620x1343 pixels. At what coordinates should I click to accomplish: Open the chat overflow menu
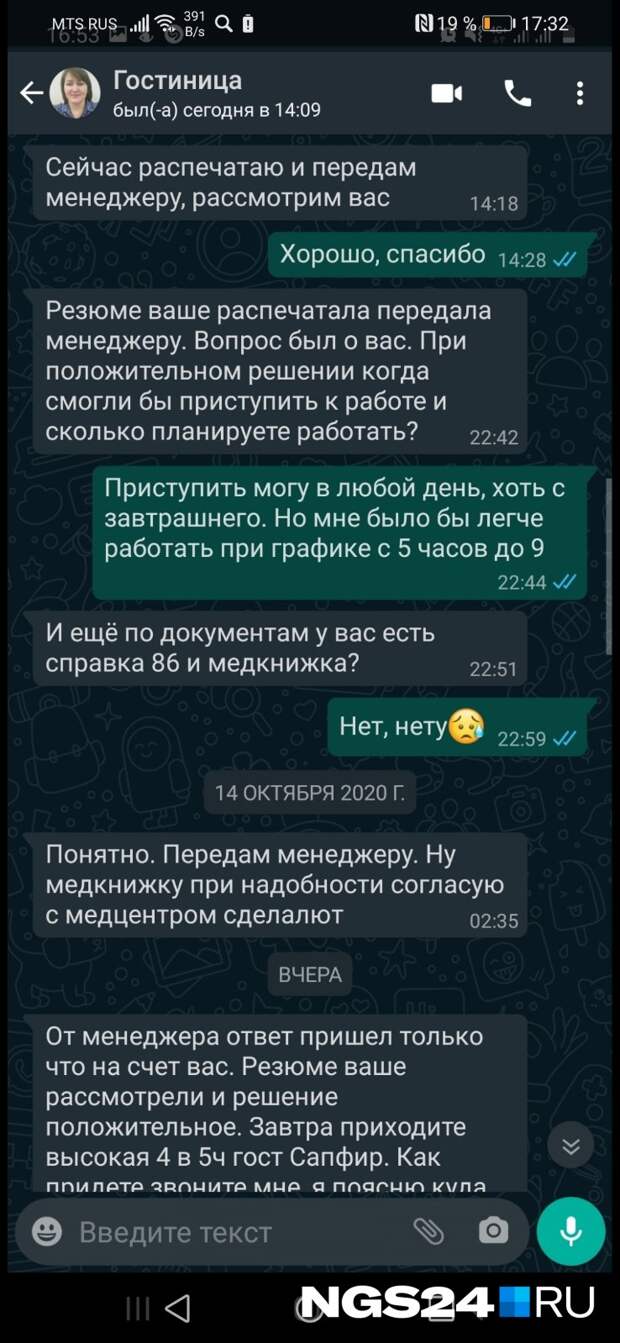[580, 94]
